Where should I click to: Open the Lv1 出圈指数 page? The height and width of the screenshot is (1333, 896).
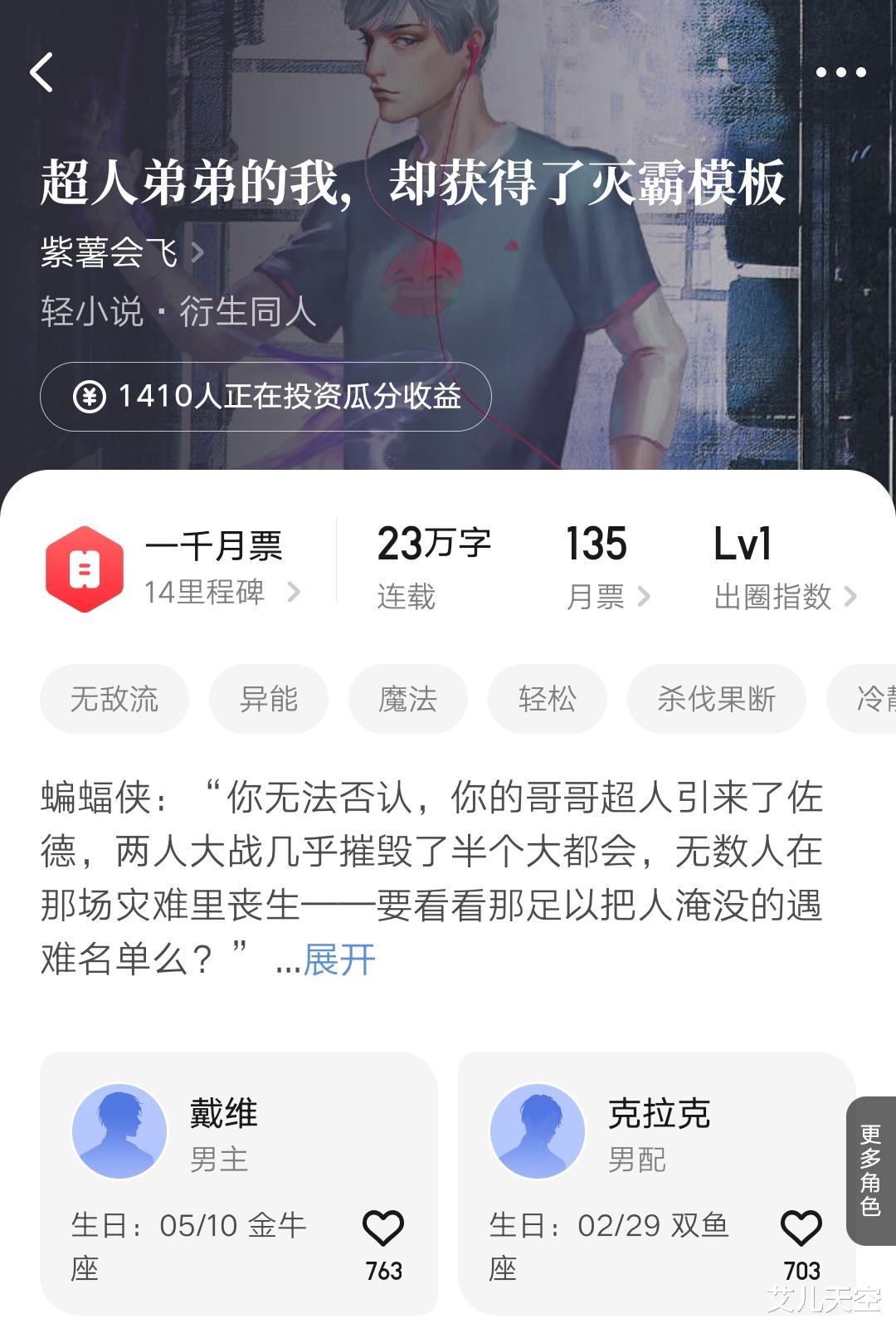pos(785,569)
